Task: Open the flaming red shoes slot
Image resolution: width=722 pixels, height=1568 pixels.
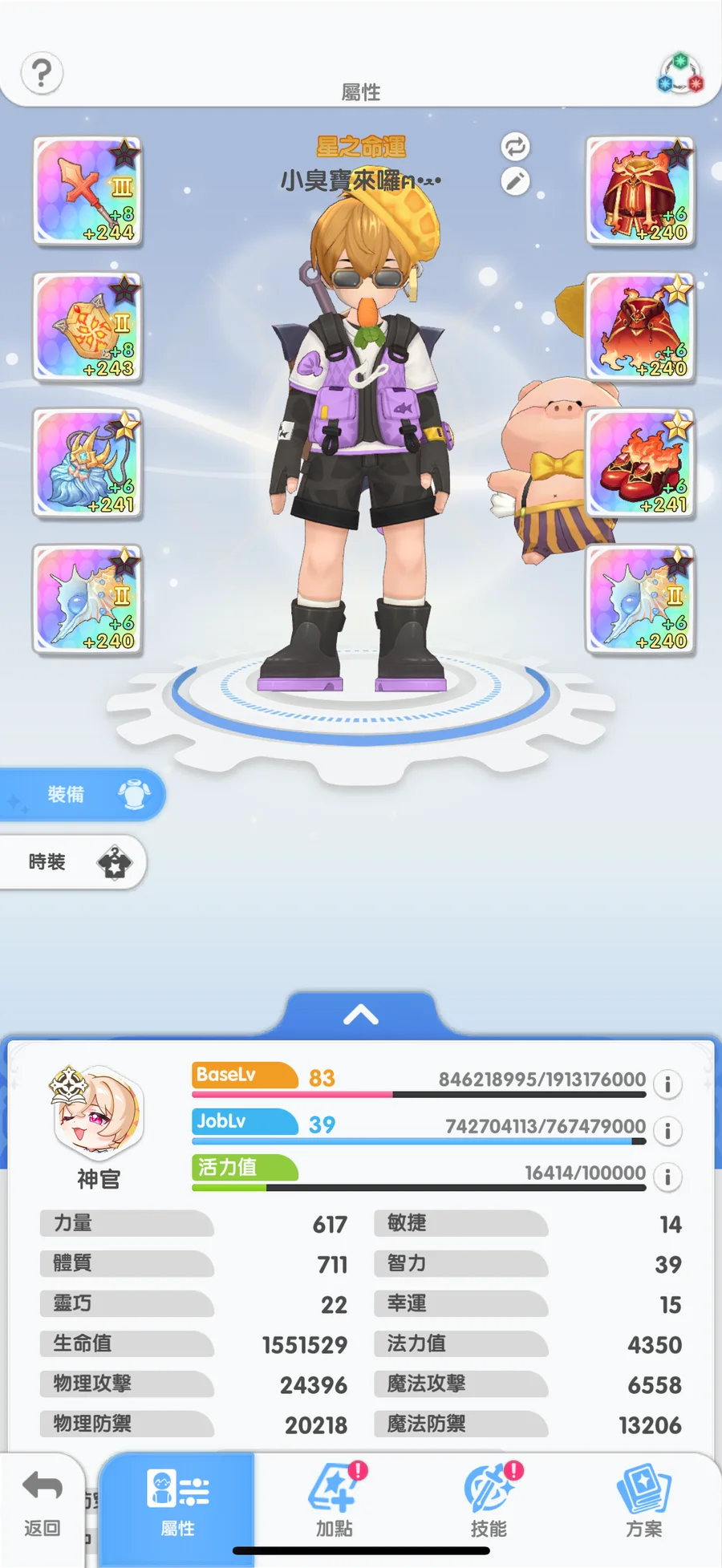Action: tap(639, 464)
